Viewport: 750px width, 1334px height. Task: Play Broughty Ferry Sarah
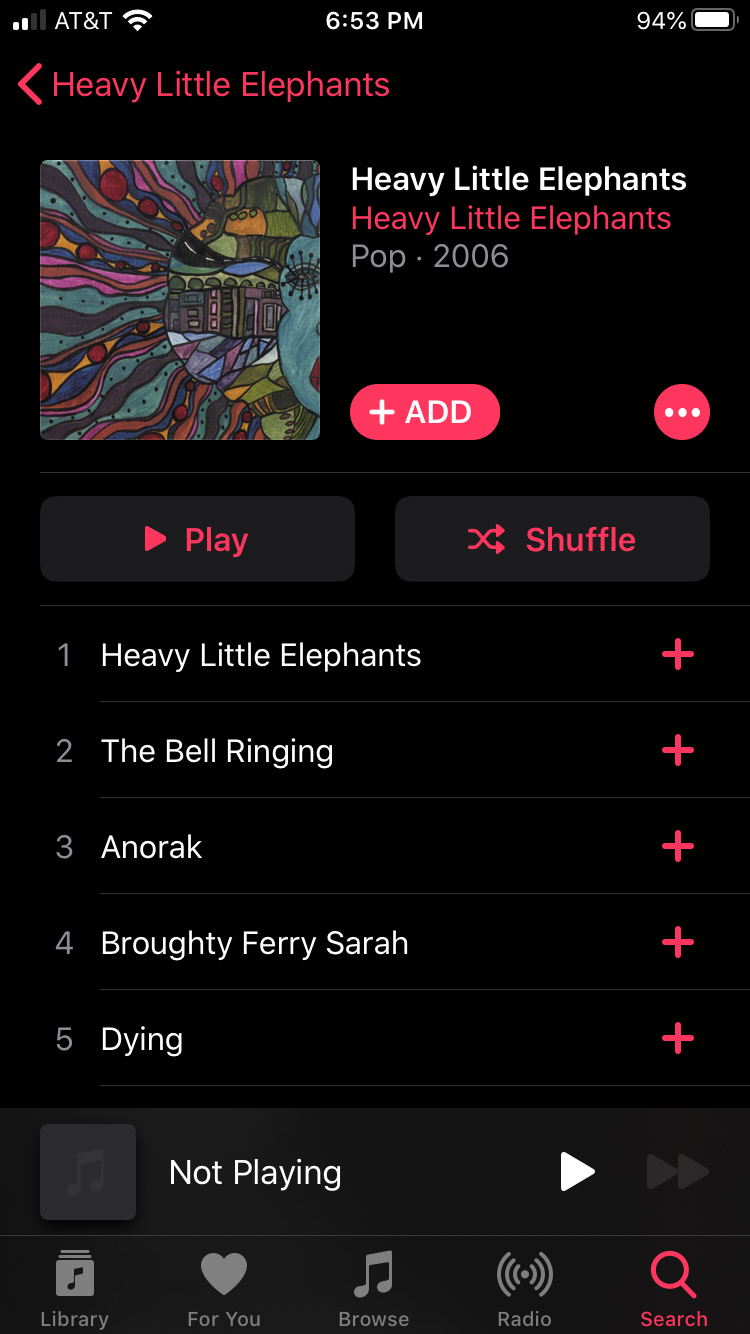(254, 943)
